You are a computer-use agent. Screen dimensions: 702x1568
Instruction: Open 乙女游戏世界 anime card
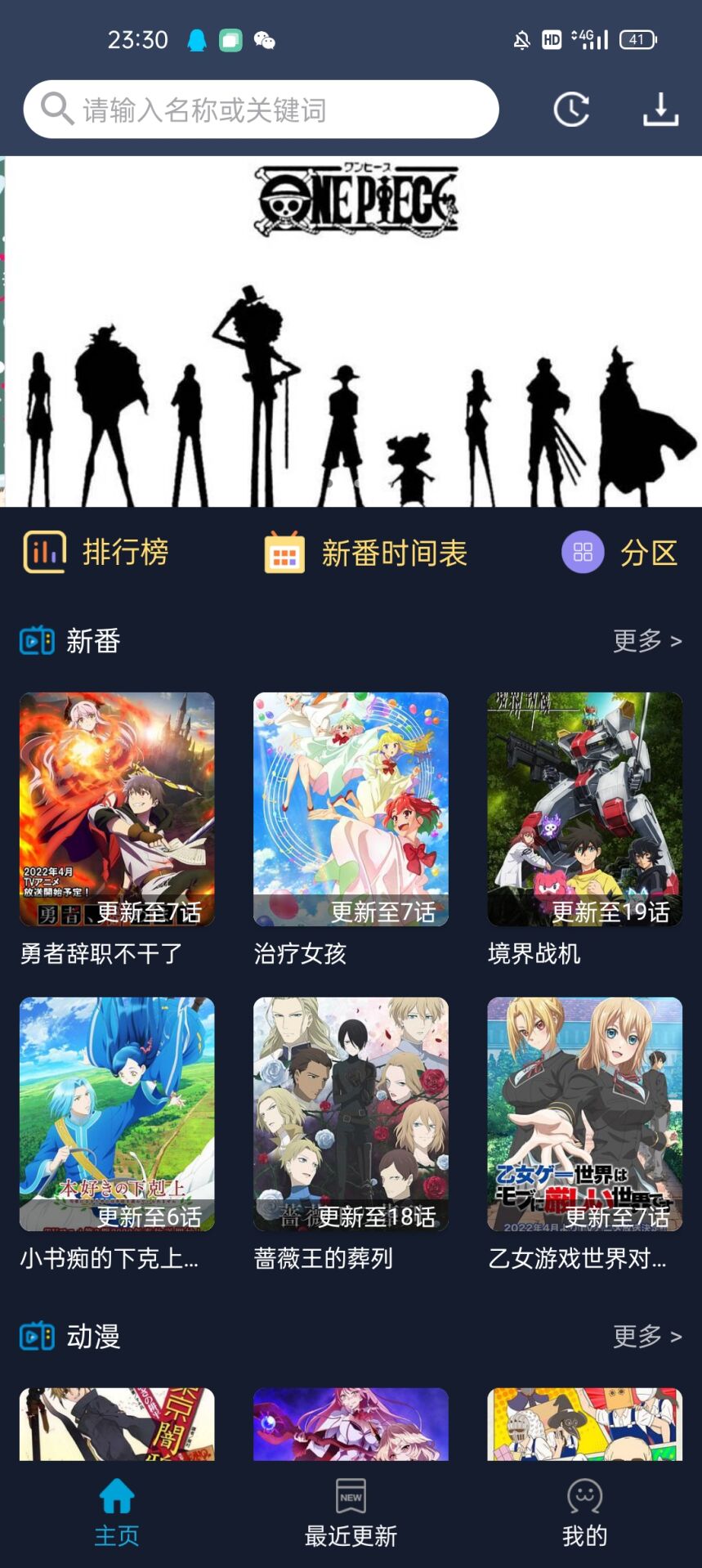point(584,1113)
